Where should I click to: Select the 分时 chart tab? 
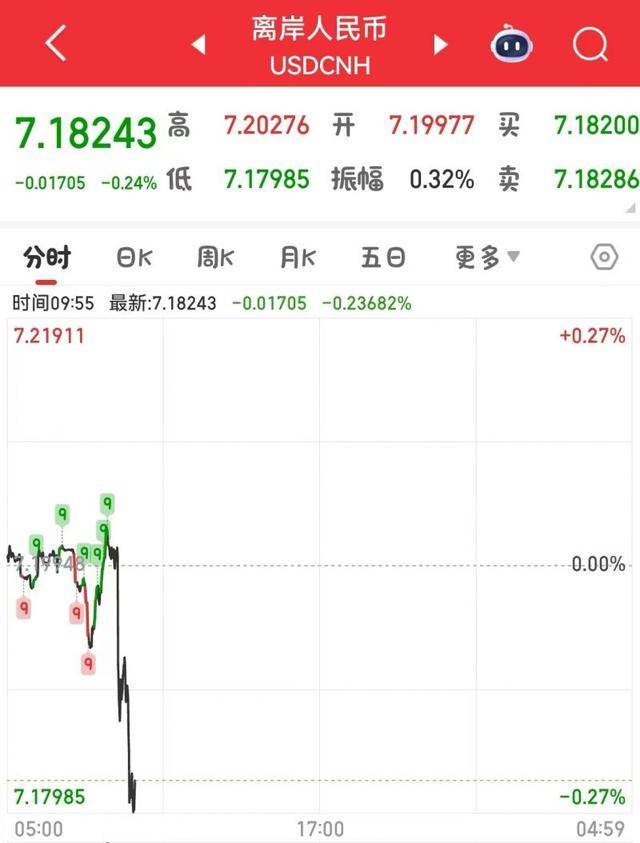click(48, 258)
